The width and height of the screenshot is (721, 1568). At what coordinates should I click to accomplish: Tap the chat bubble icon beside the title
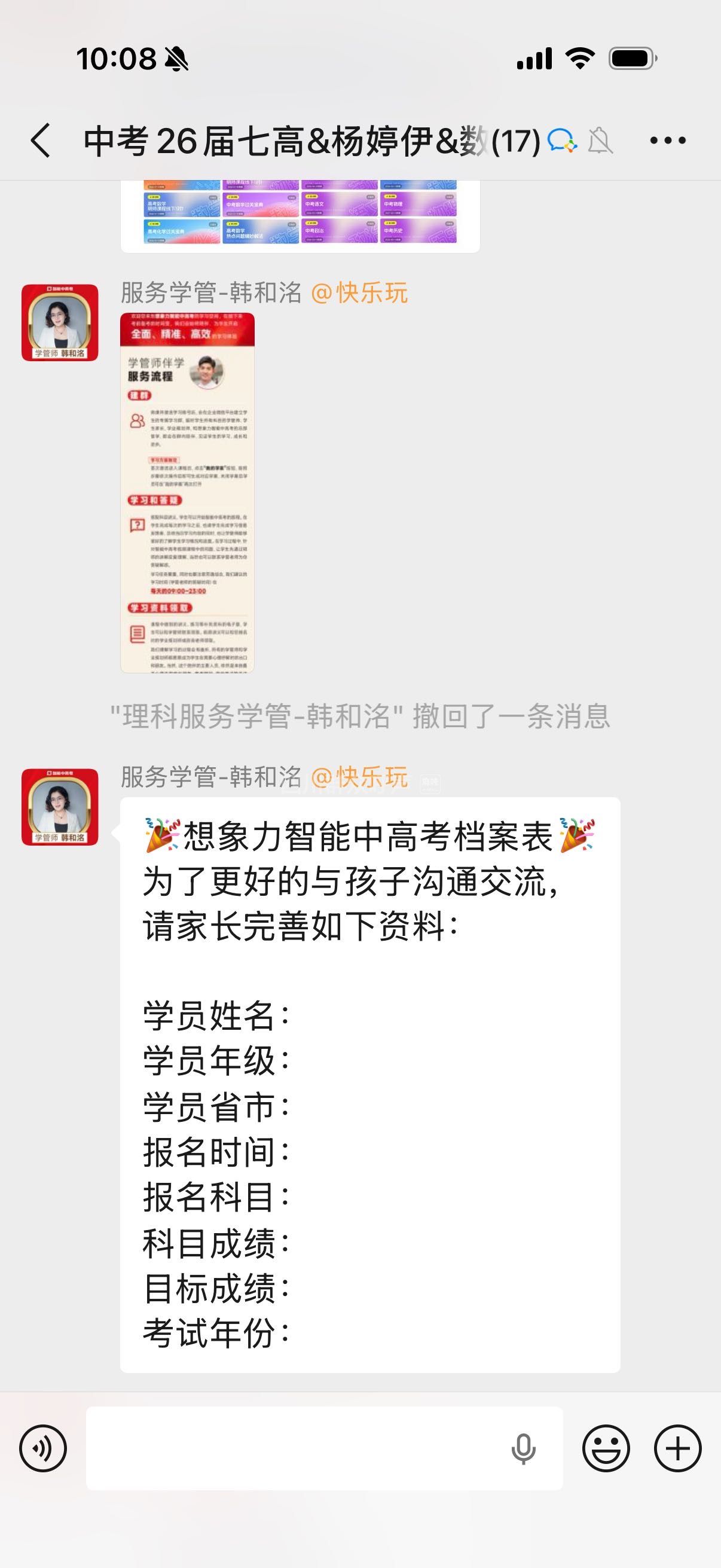(561, 141)
